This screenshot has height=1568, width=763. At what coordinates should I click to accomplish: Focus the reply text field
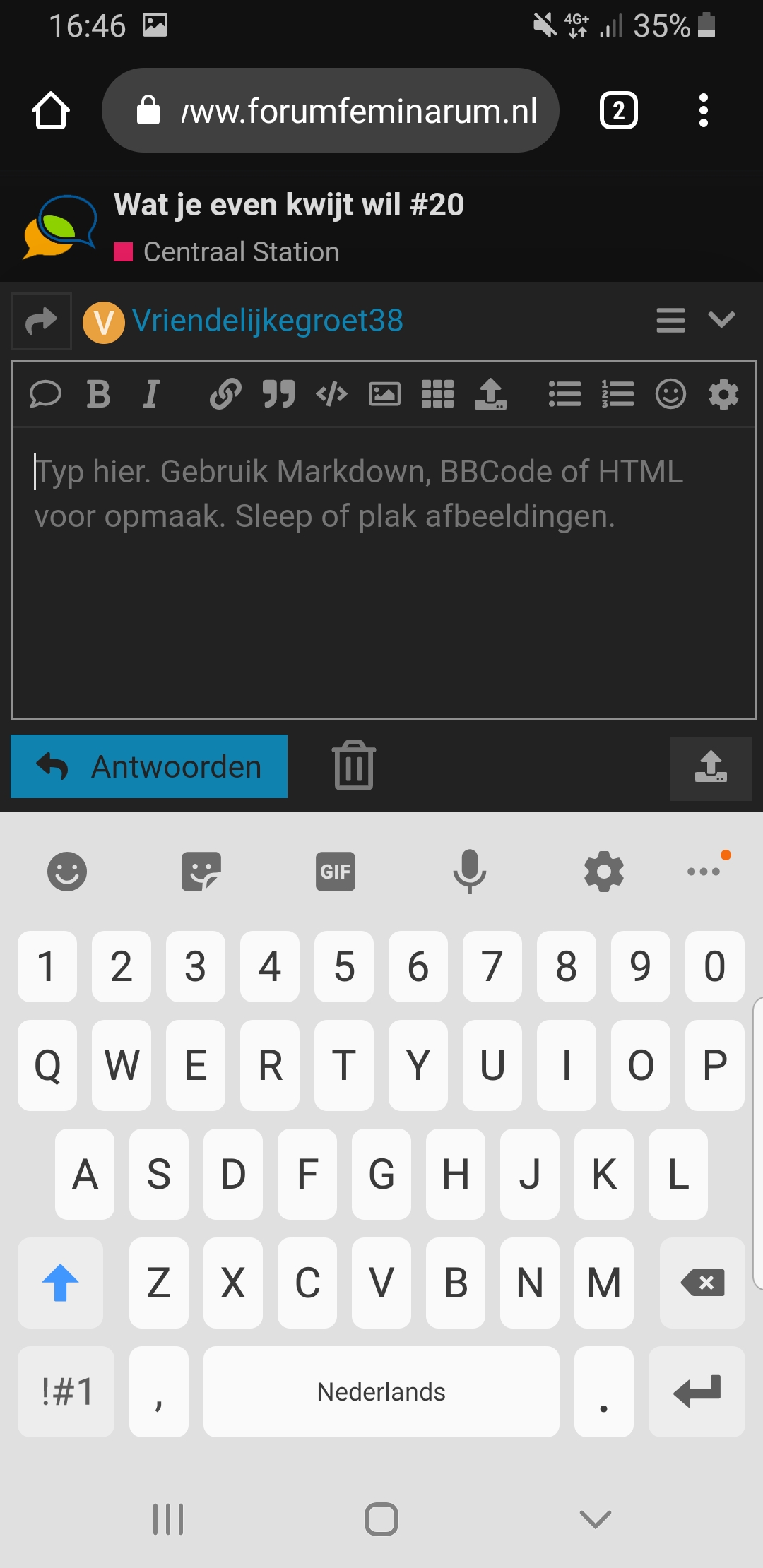coord(384,573)
